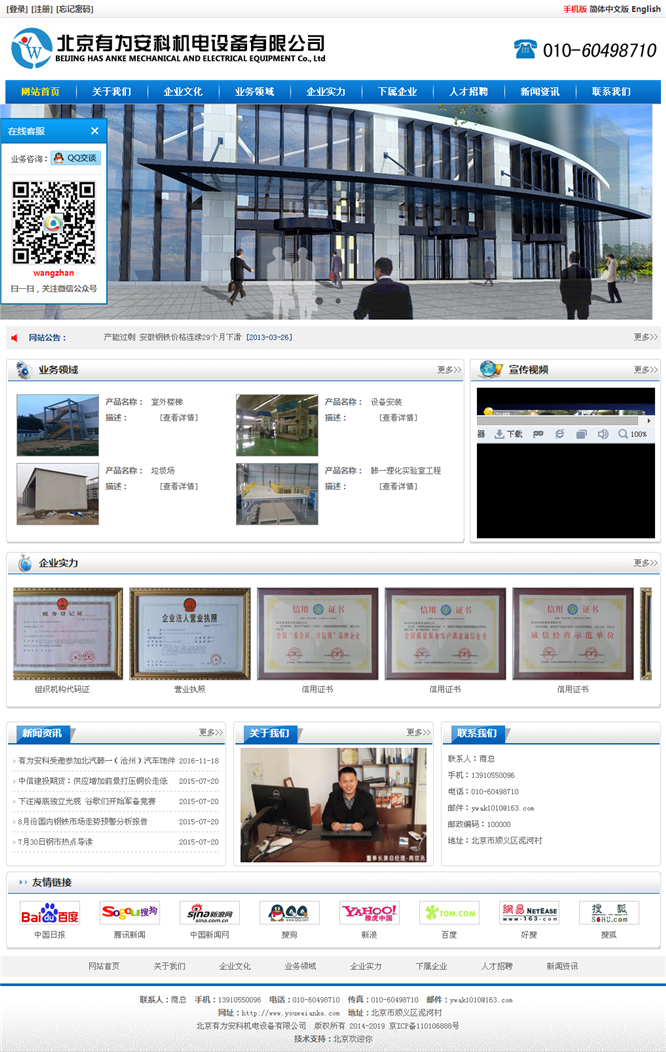666x1052 pixels.
Task: Open the 手机版 mobile version
Action: pyautogui.click(x=574, y=9)
